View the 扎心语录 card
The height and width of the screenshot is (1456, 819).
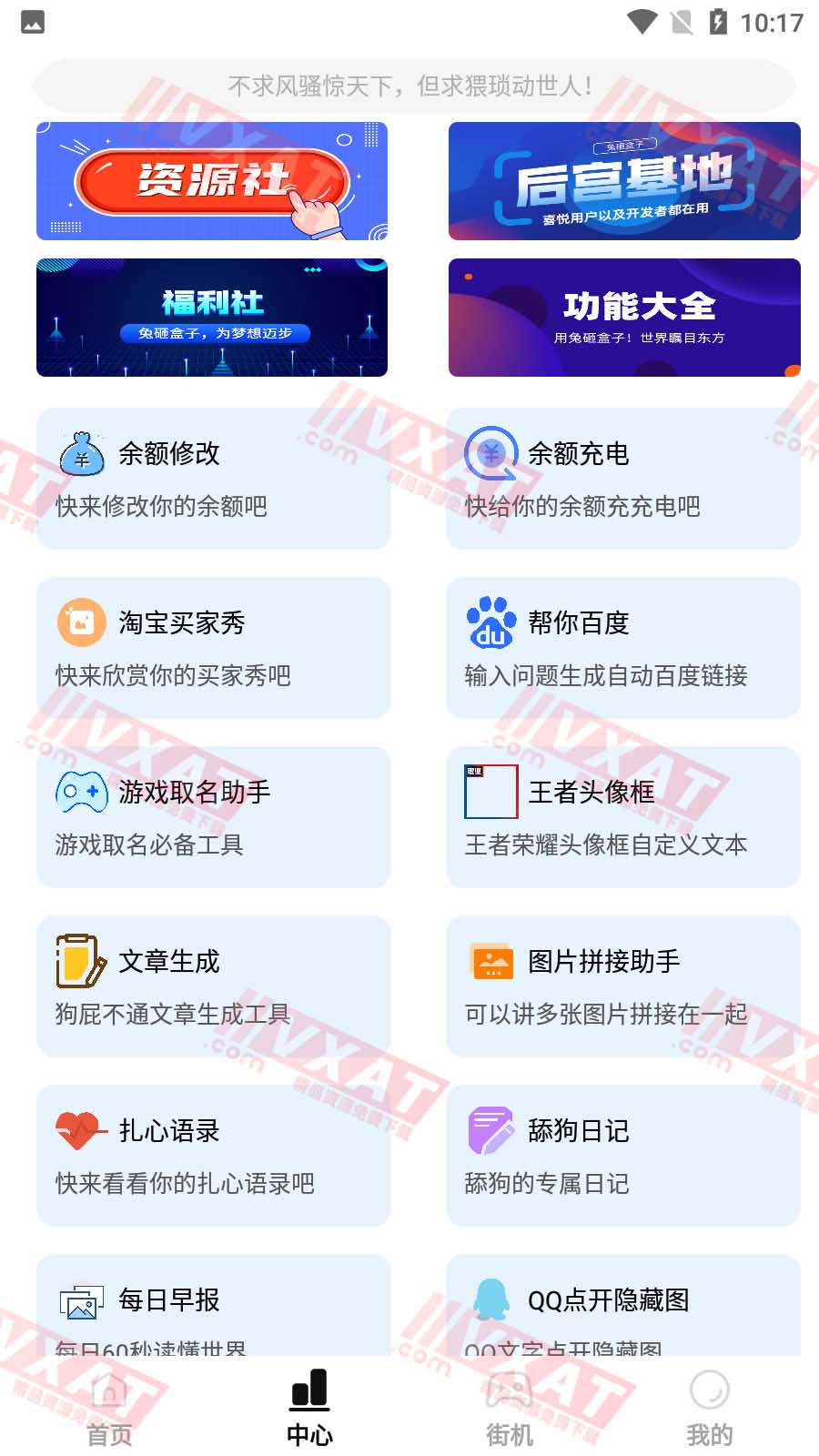pos(213,1156)
